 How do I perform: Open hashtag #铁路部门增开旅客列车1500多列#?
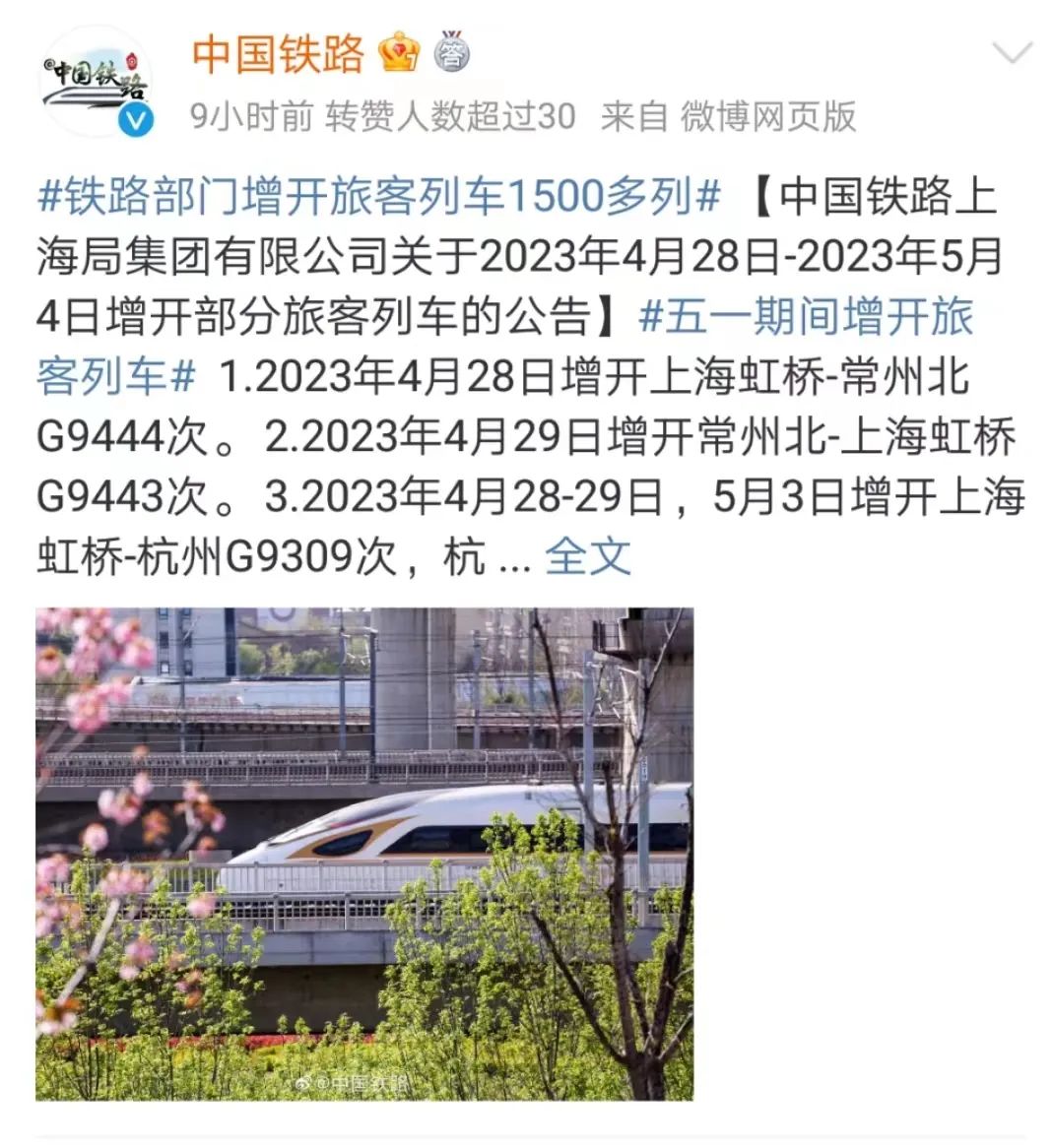(x=379, y=197)
